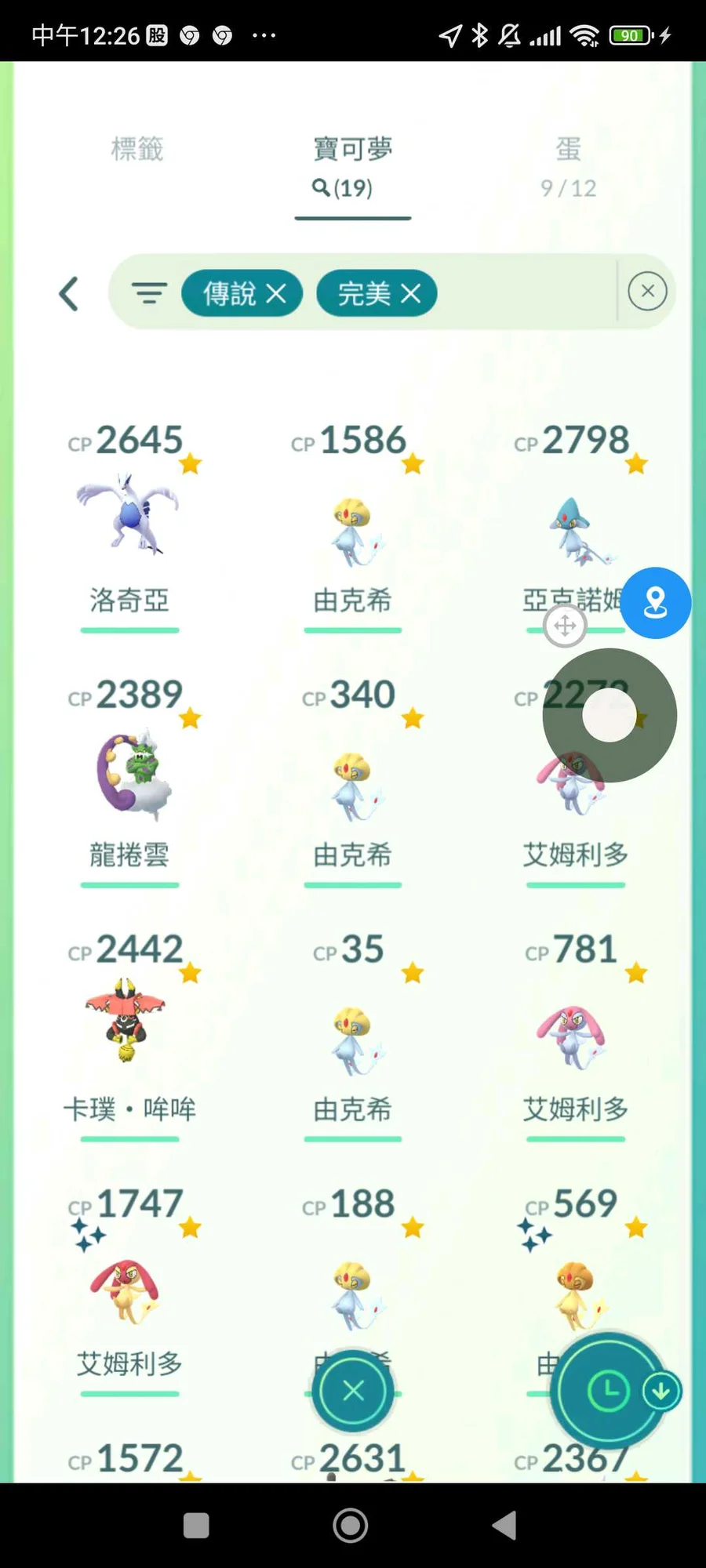Open the green clock overlay button
This screenshot has height=1568, width=706.
click(x=607, y=1392)
